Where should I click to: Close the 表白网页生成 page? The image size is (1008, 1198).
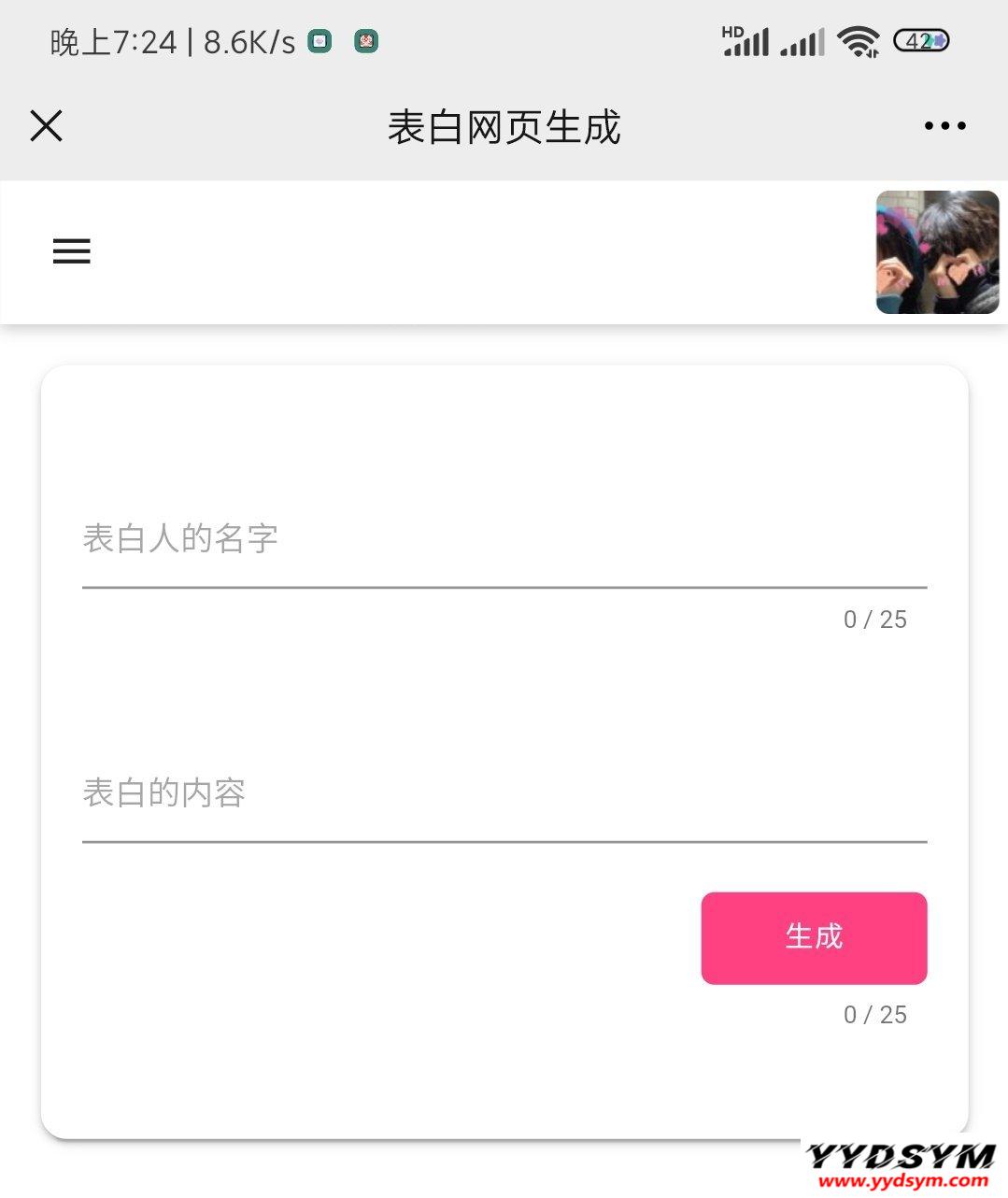pyautogui.click(x=46, y=125)
